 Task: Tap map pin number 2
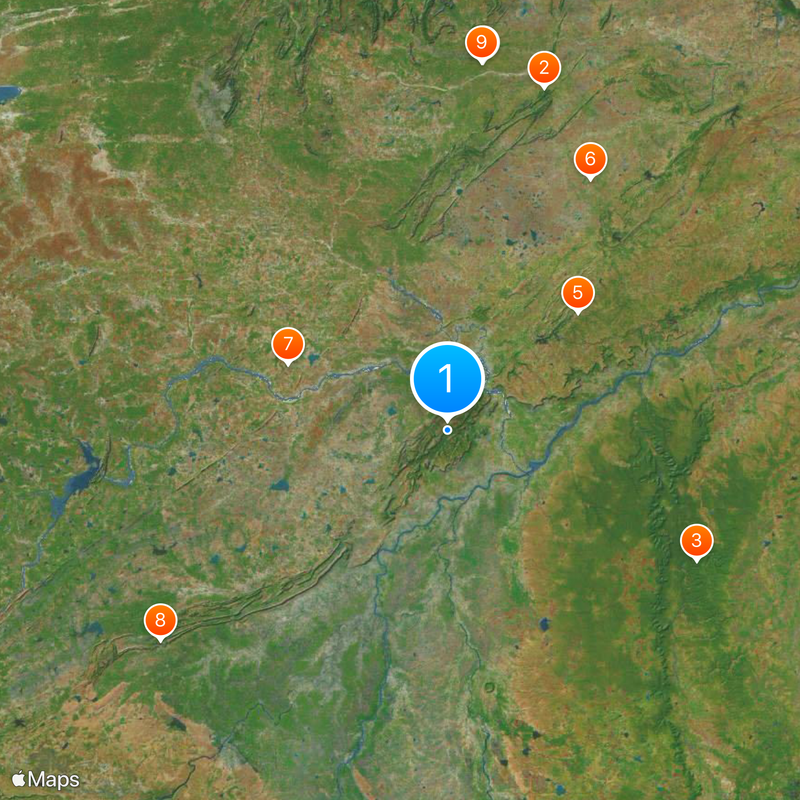pyautogui.click(x=544, y=68)
